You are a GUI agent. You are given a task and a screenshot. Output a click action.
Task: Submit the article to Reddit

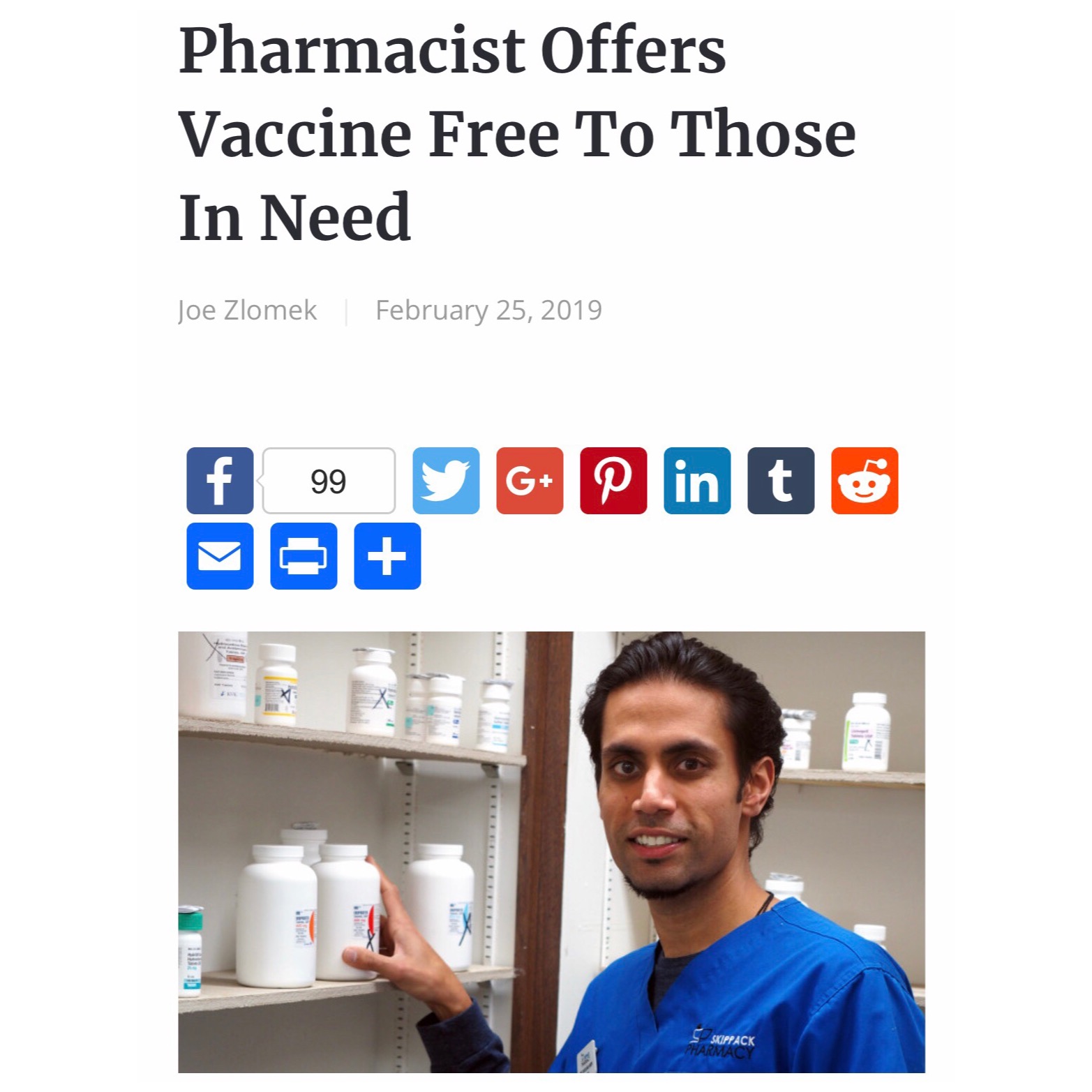(865, 481)
